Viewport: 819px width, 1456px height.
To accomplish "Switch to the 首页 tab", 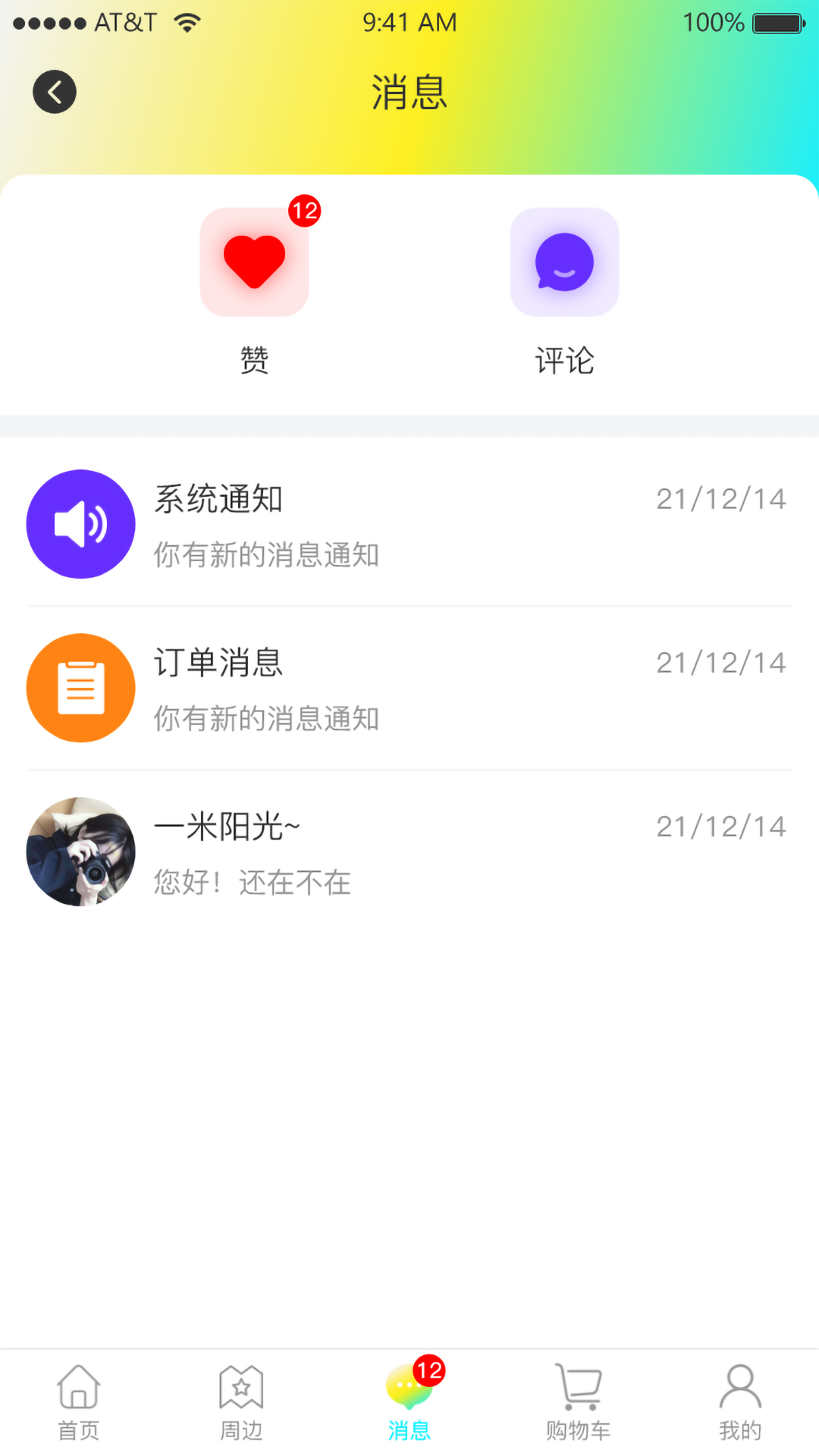I will tap(79, 1403).
